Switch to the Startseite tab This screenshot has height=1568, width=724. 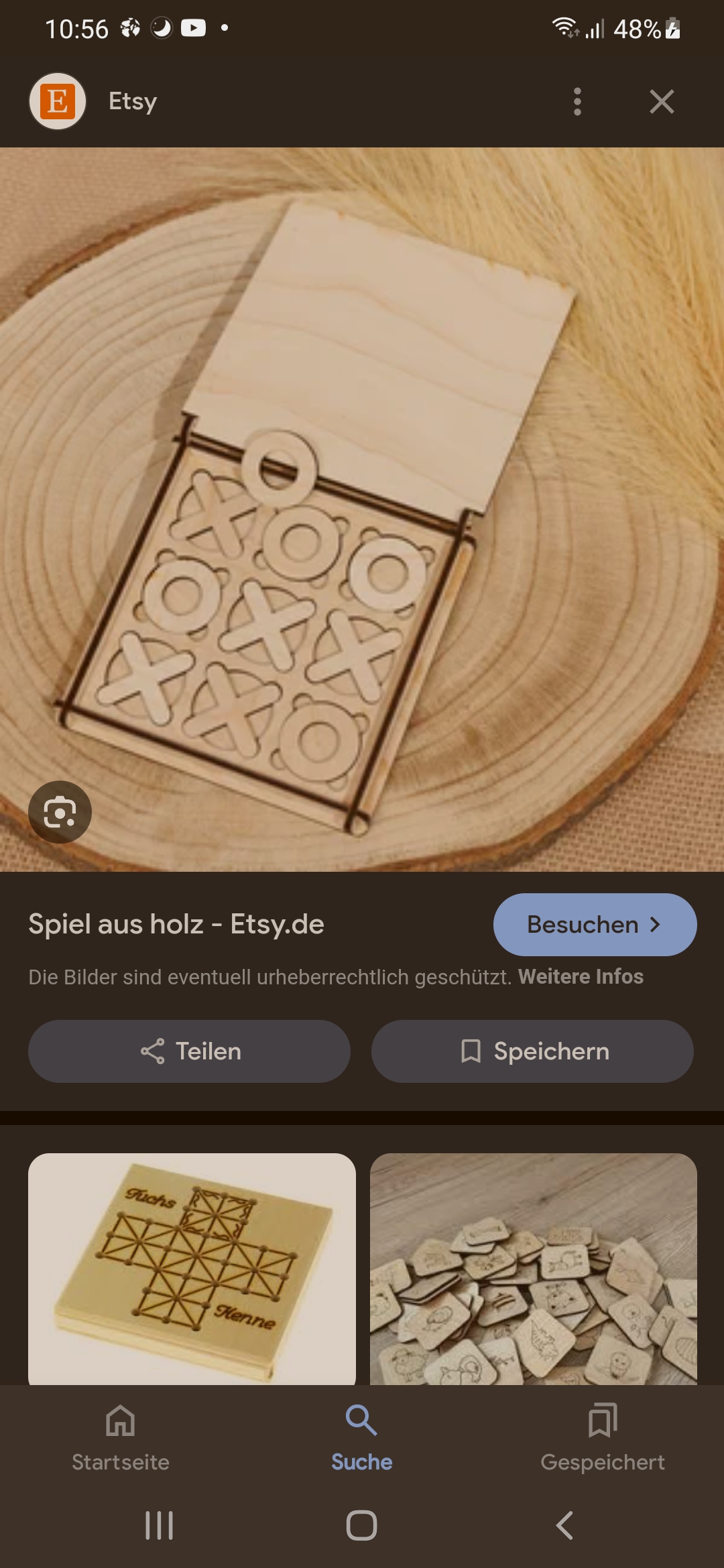(121, 1438)
